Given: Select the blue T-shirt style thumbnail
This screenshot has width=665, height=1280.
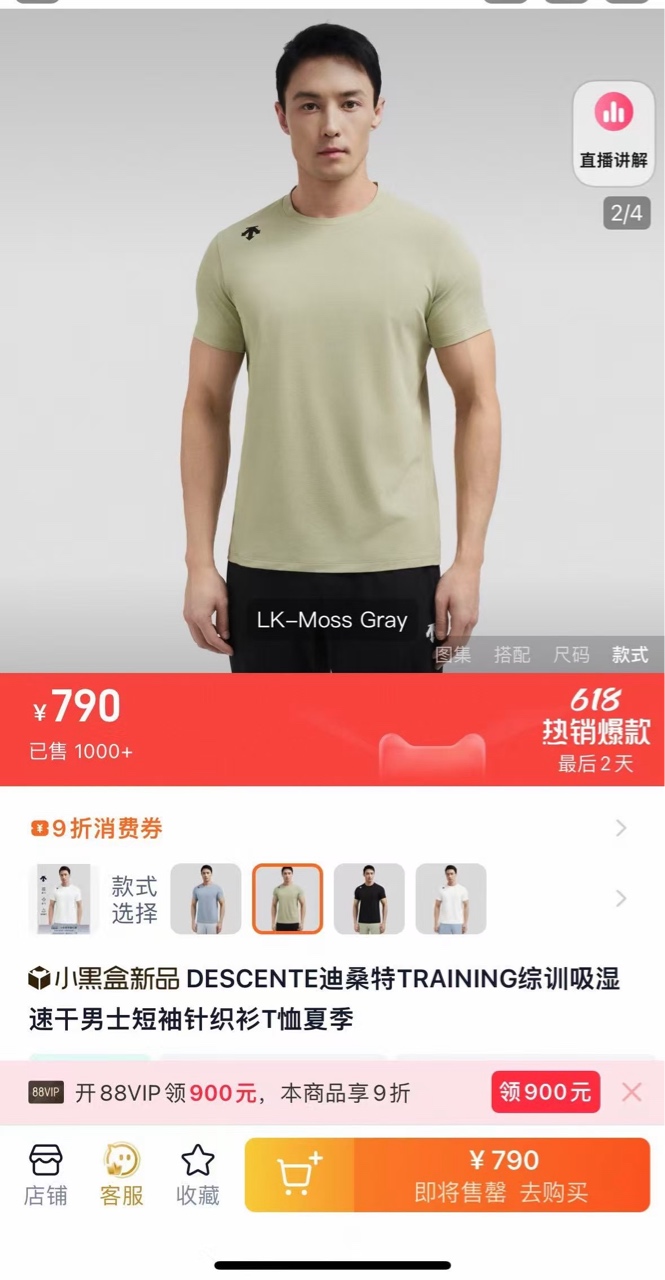Looking at the screenshot, I should click(x=206, y=898).
